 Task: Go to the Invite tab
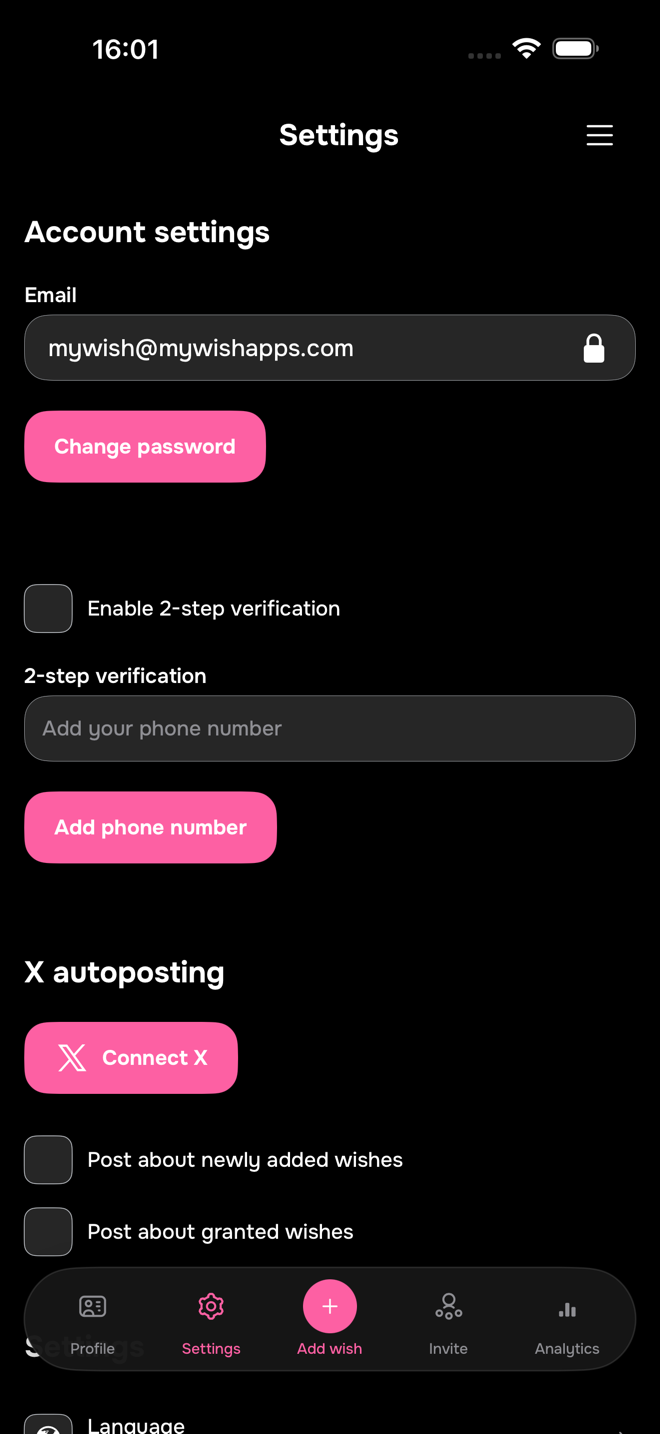click(x=448, y=1323)
